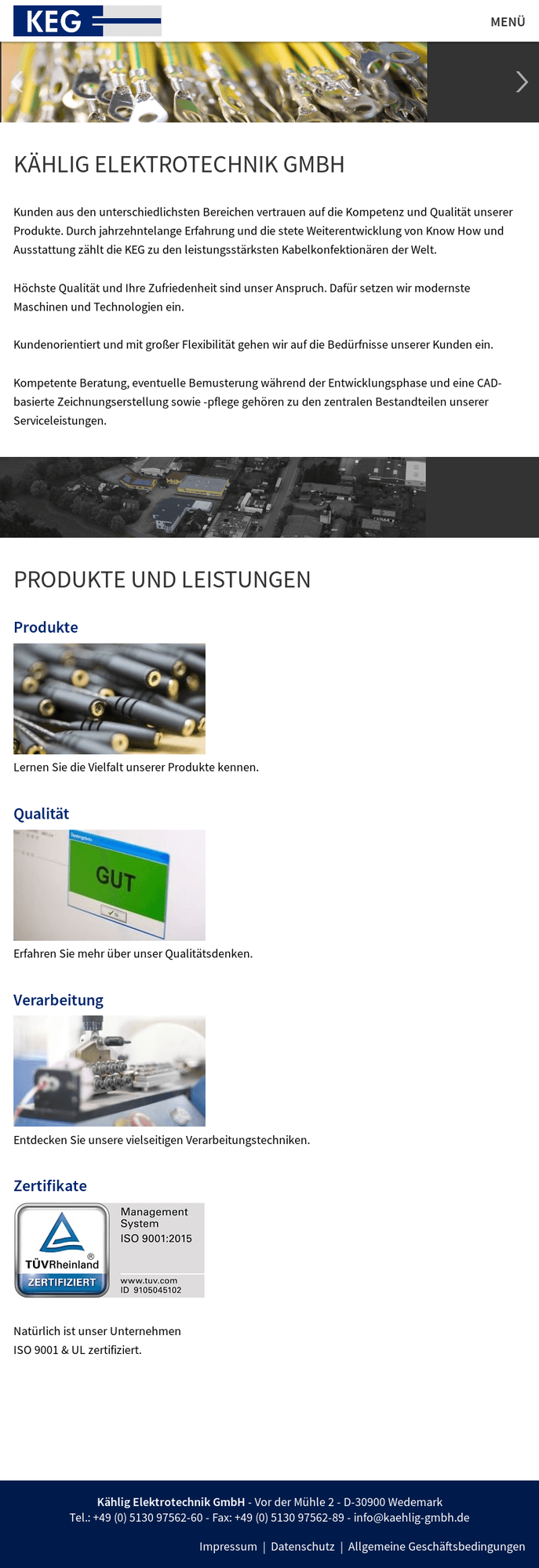This screenshot has width=539, height=1568.
Task: Open the Produkte heading link
Action: (46, 627)
